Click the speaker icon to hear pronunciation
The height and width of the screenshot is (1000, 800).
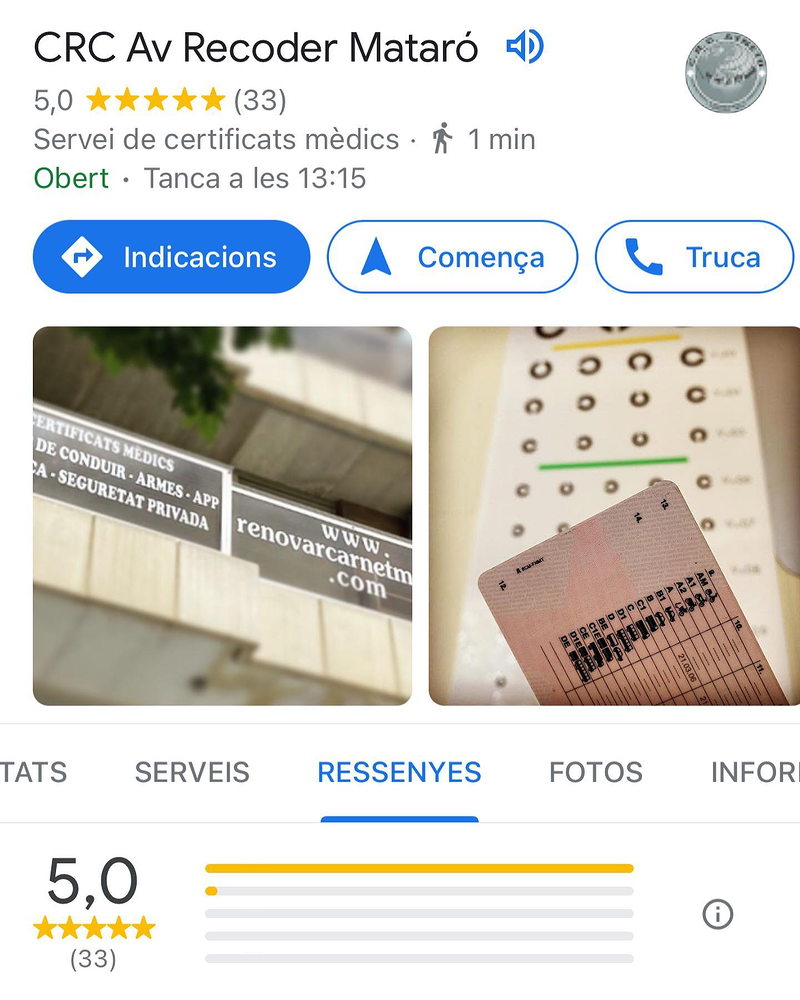coord(527,46)
